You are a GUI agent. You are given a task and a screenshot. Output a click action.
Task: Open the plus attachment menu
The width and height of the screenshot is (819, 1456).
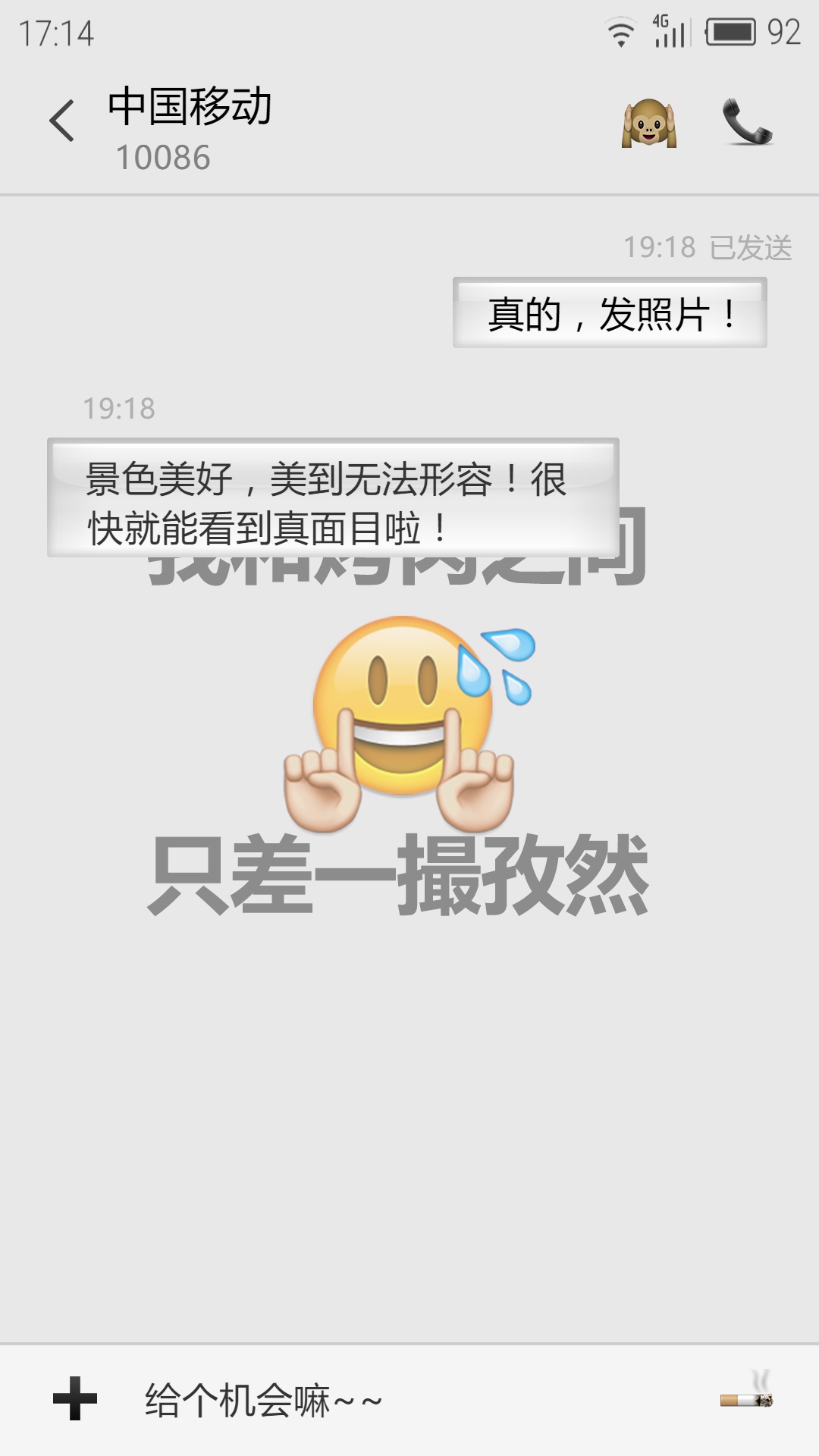coord(75,1398)
